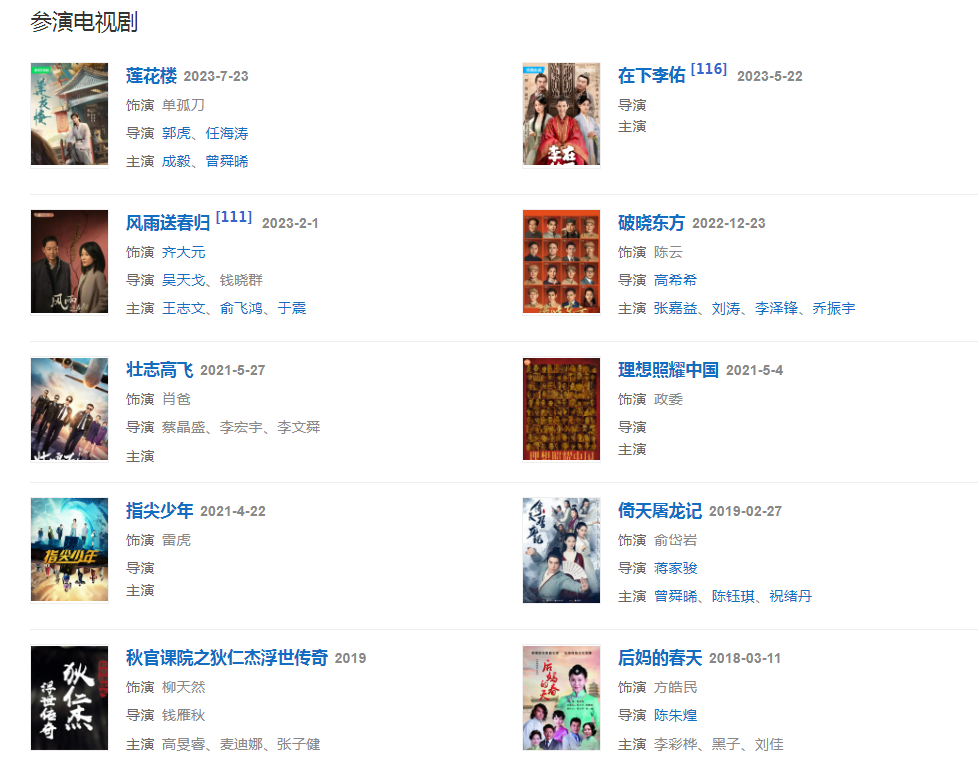Open director 高希希's page

[x=675, y=280]
